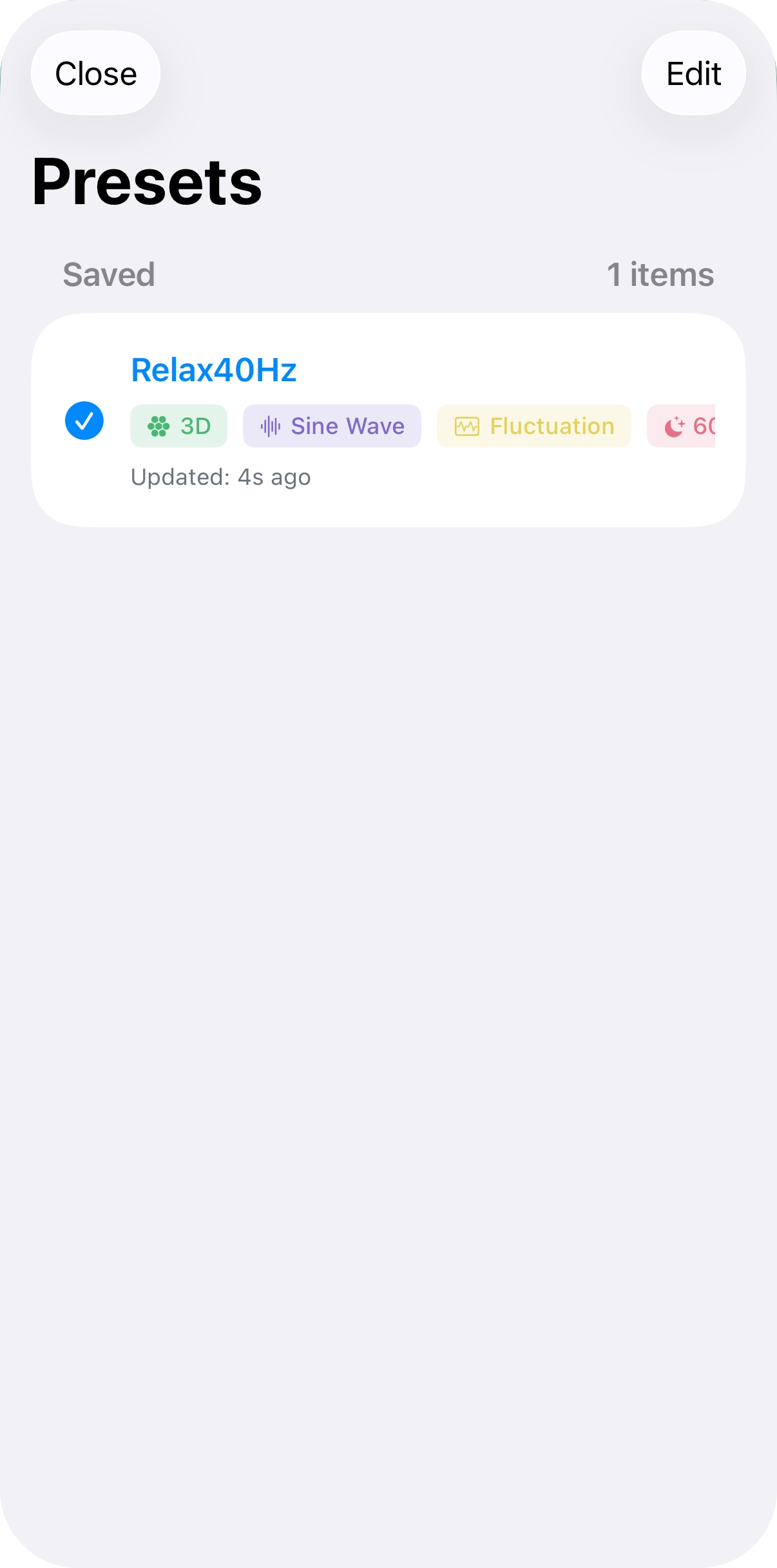
Task: Click the Presets page title
Action: tap(147, 183)
